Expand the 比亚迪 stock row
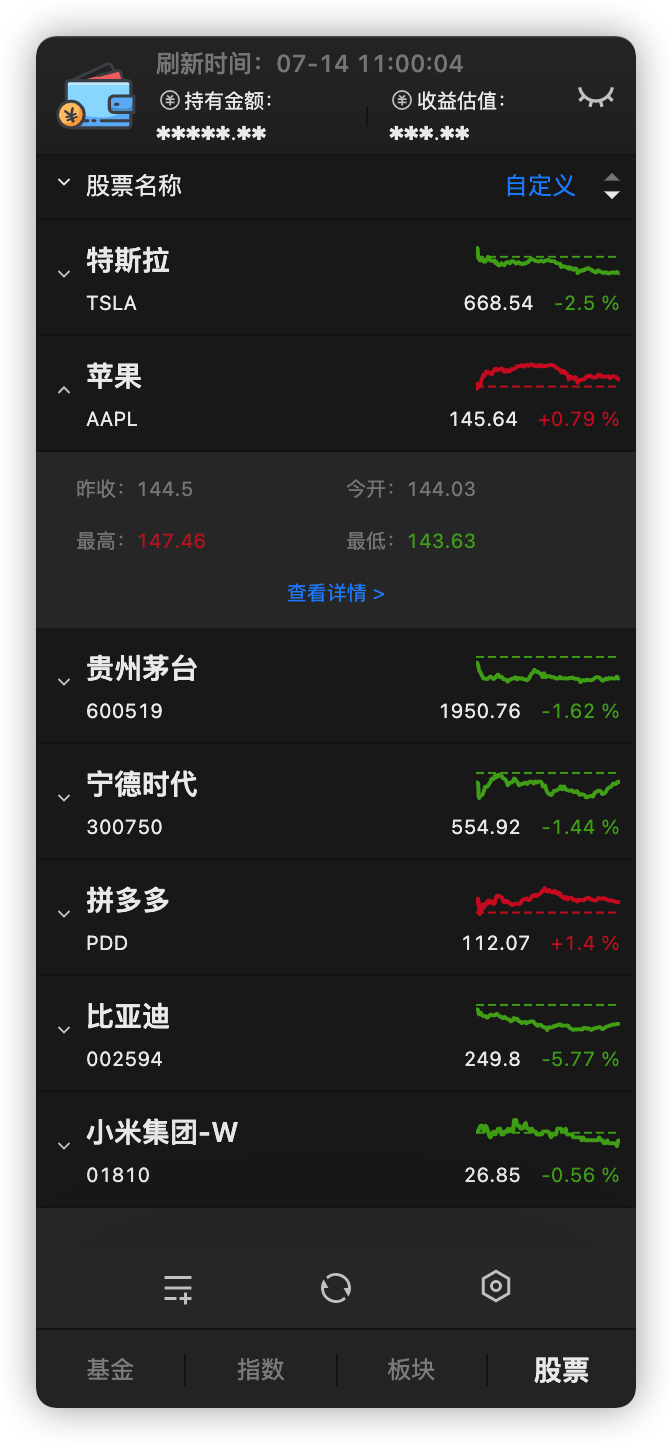This screenshot has height=1444, width=672. (x=64, y=1030)
